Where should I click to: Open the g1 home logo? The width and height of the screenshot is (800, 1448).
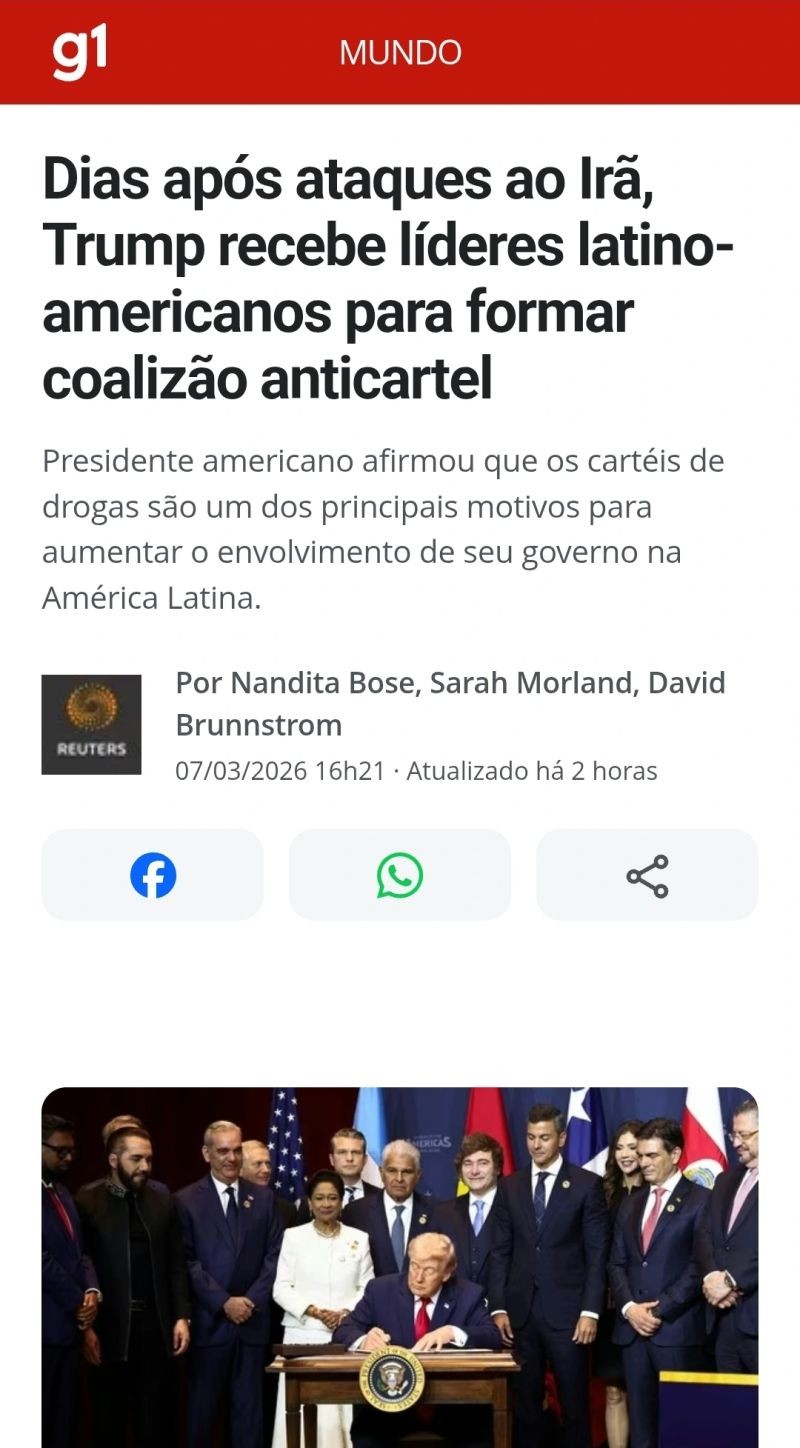(x=79, y=53)
